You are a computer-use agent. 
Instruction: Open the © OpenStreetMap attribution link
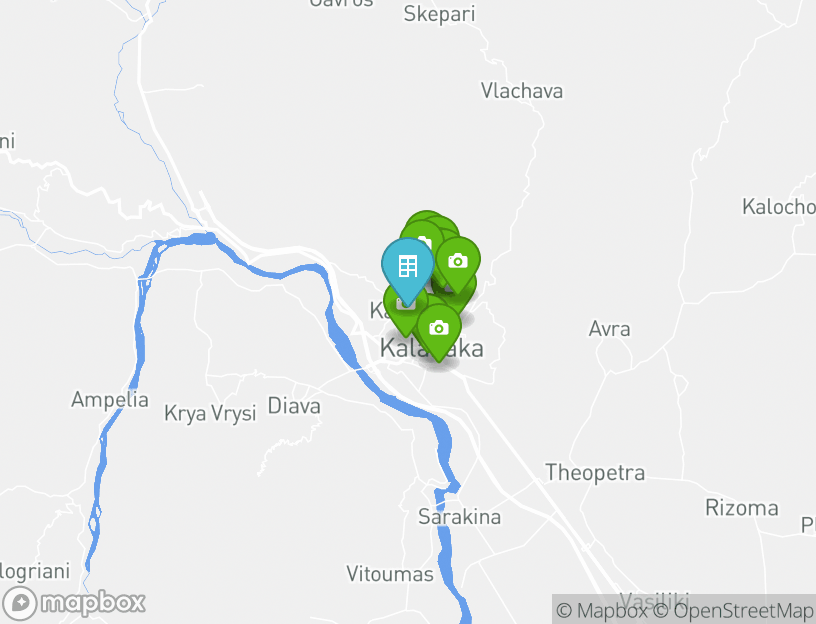tap(734, 610)
